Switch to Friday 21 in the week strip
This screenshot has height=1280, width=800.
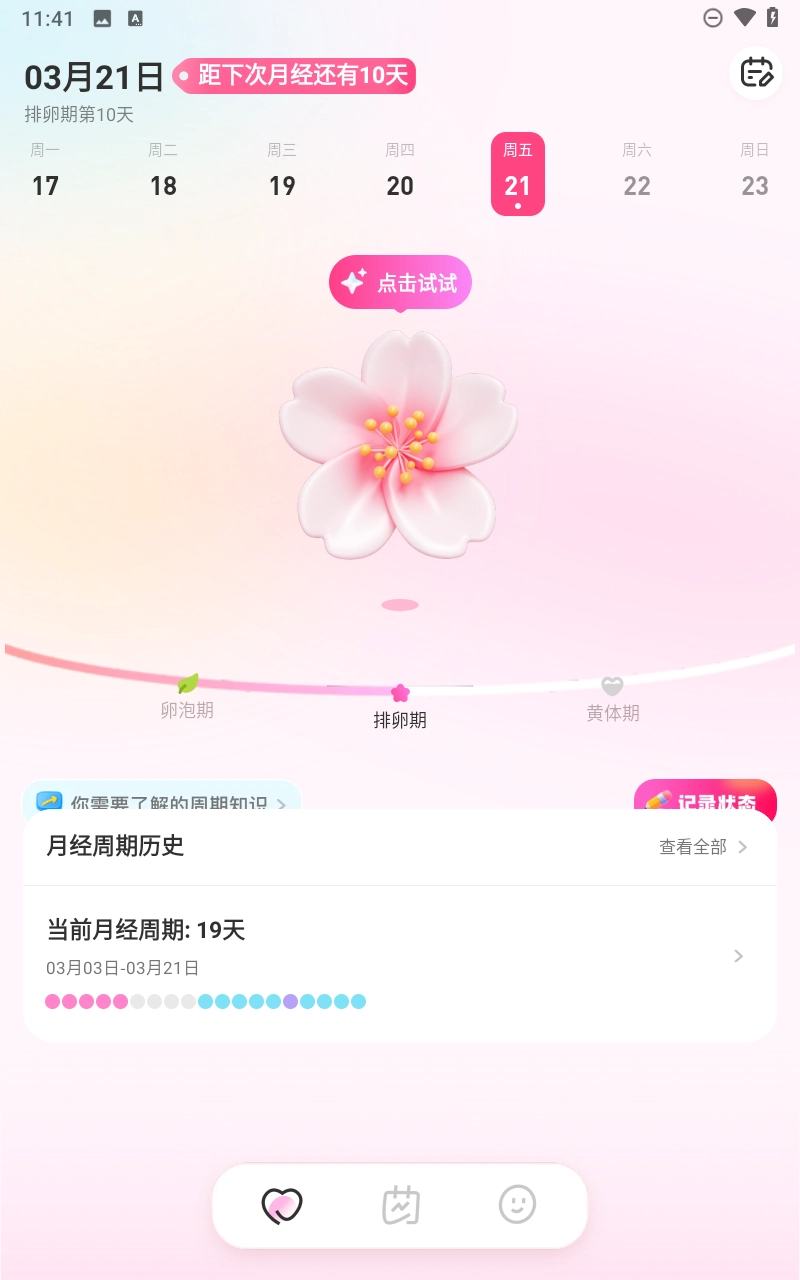click(x=517, y=174)
